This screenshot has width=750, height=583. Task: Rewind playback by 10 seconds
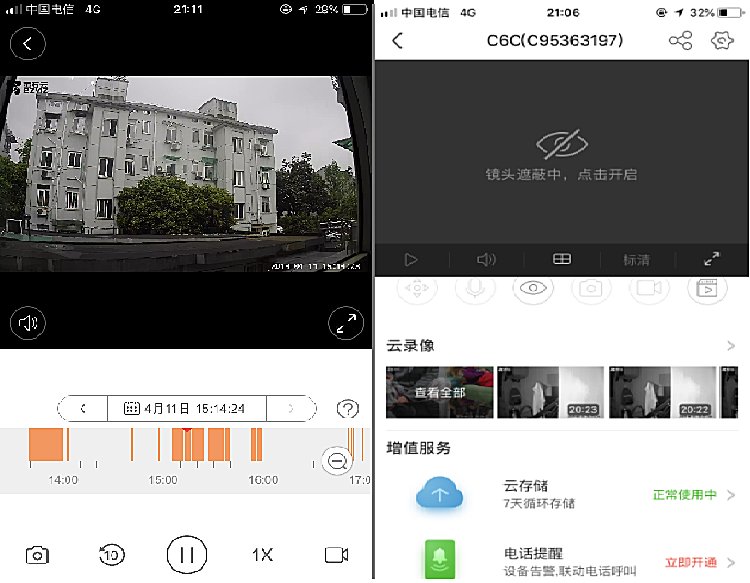111,554
